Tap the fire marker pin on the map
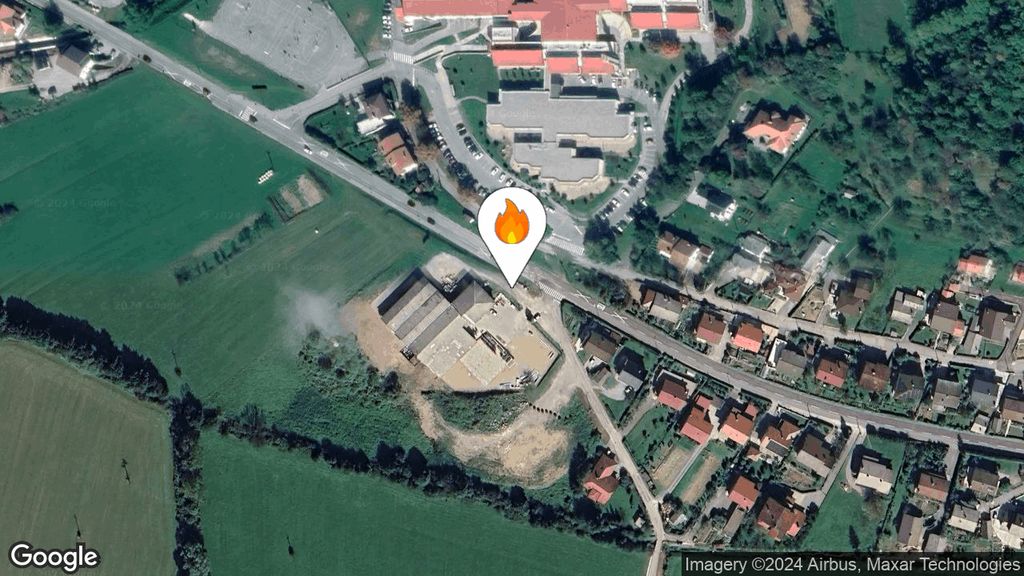Screen dimensions: 1024x576 (x=511, y=226)
